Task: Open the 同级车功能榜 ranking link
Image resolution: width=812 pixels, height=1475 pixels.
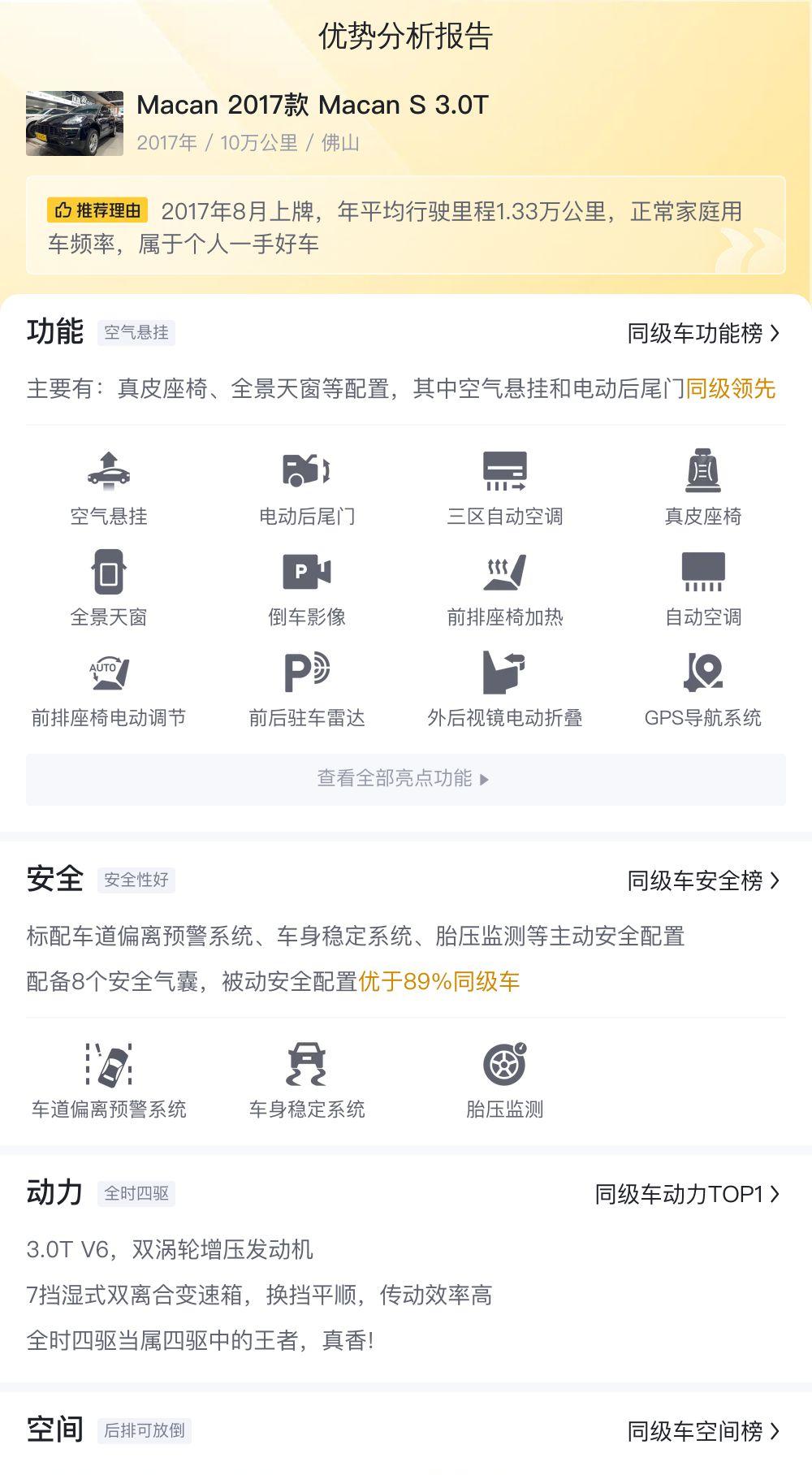Action: 703,334
